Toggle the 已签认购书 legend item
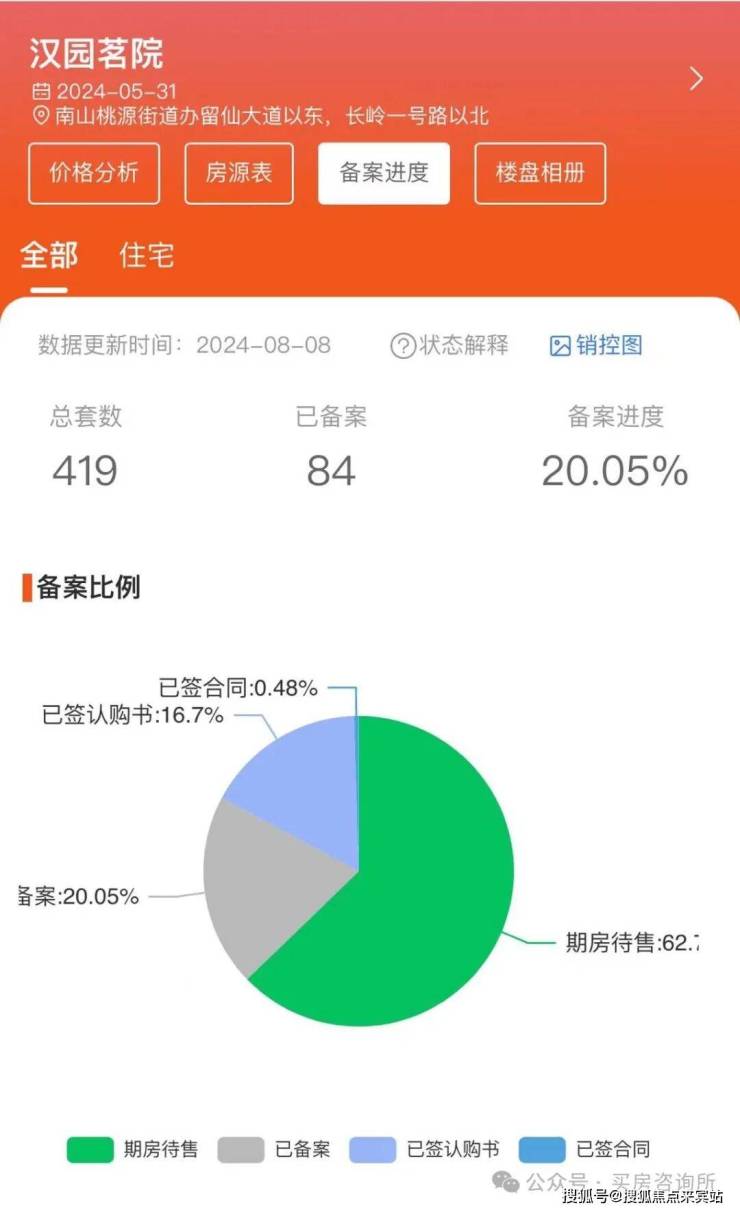This screenshot has height=1212, width=740. pyautogui.click(x=424, y=1150)
